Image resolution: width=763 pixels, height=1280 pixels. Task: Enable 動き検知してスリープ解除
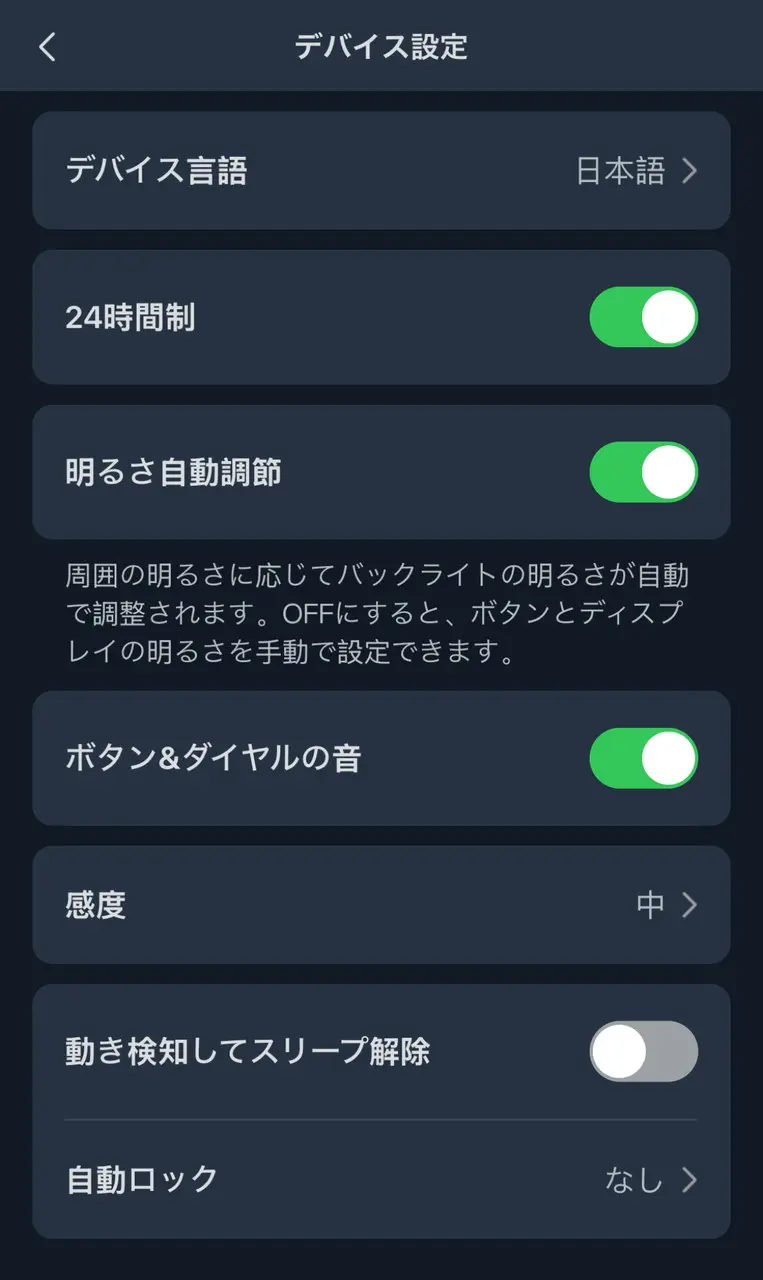[x=643, y=1051]
